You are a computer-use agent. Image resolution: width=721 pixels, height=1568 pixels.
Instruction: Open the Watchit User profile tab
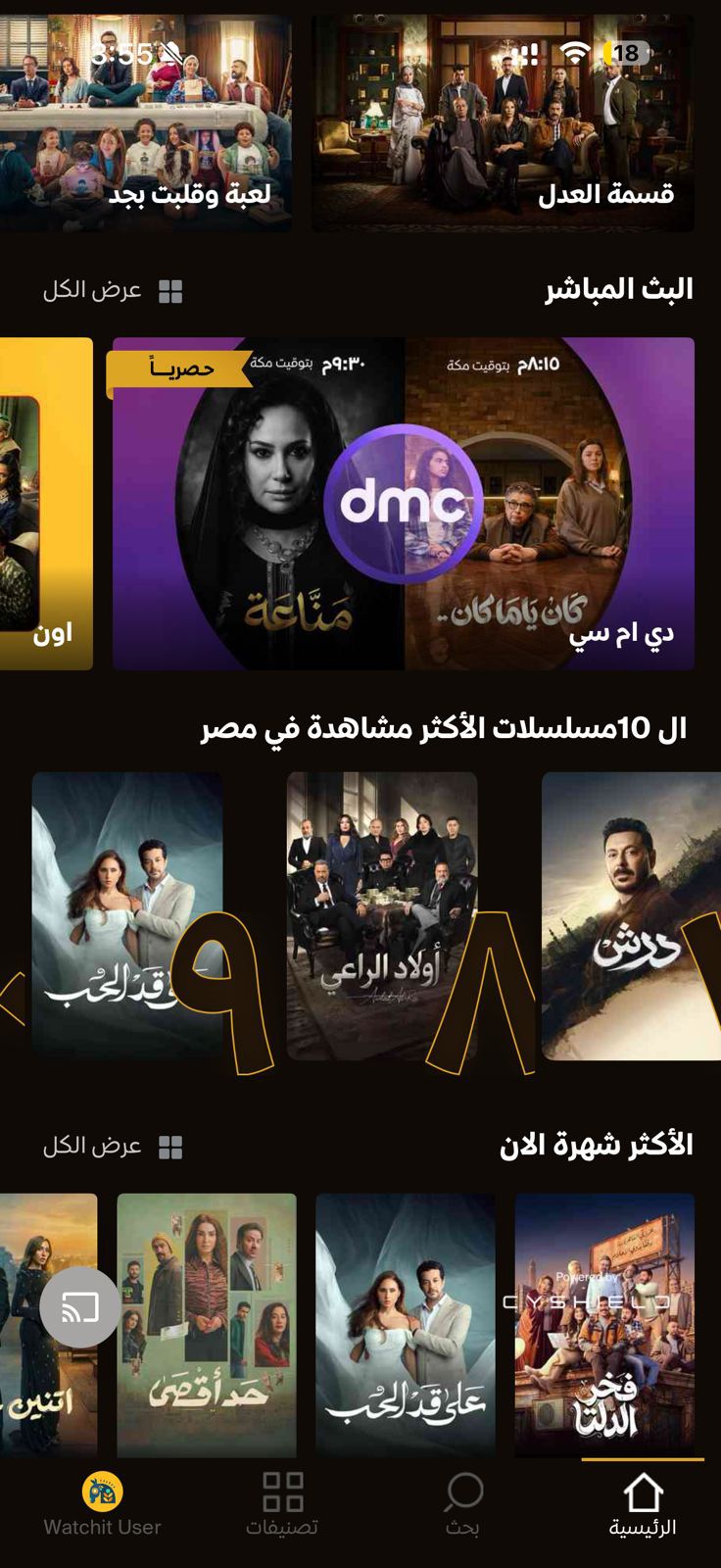pyautogui.click(x=102, y=1506)
